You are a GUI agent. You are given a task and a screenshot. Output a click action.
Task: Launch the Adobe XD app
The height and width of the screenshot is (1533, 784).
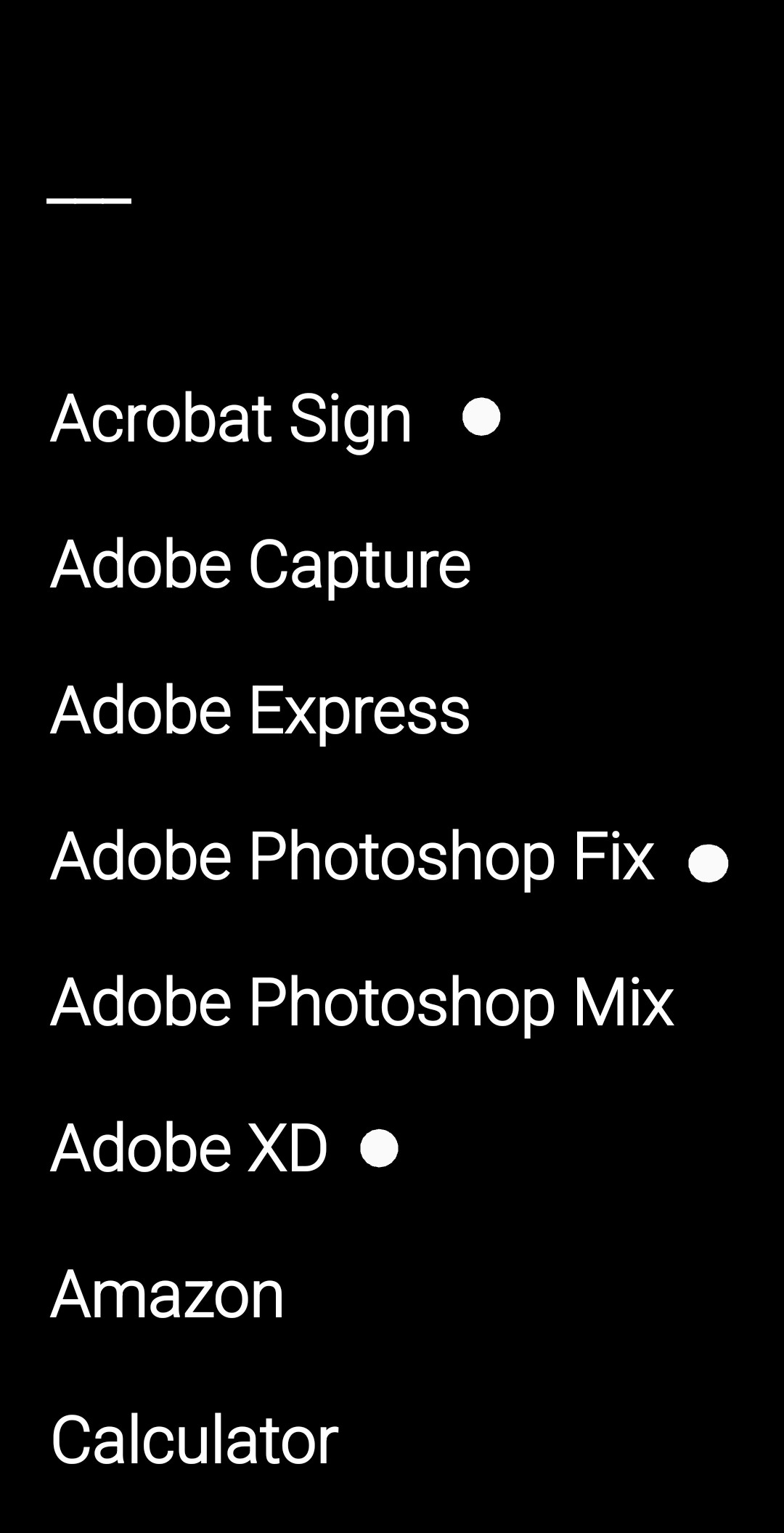point(189,1148)
